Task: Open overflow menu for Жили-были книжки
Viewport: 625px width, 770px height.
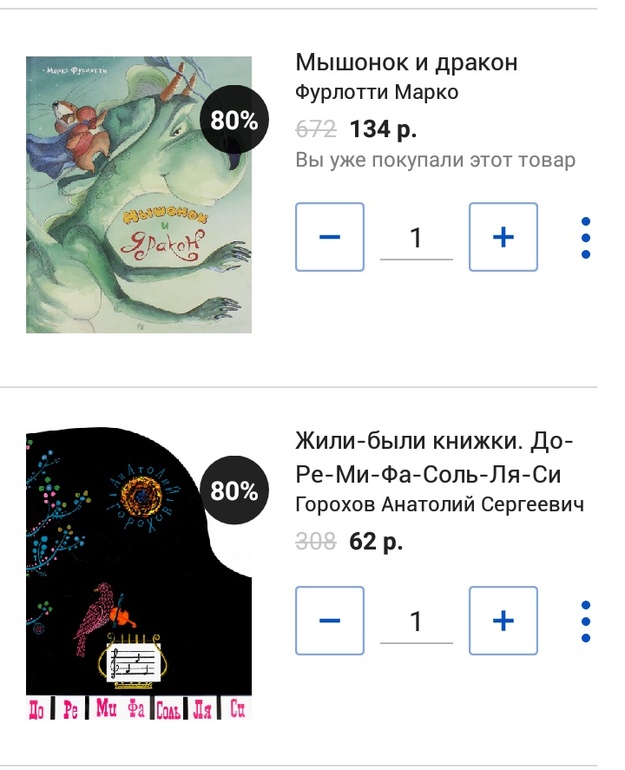Action: click(x=586, y=621)
